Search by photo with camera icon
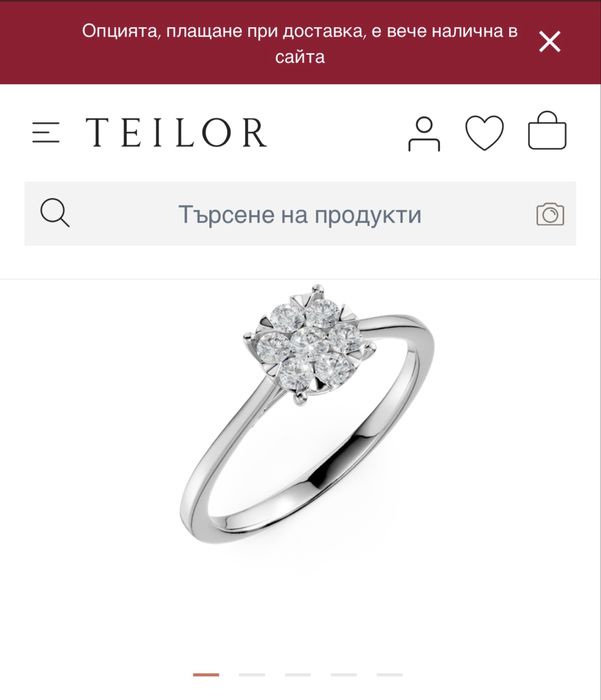The image size is (601, 700). click(550, 214)
